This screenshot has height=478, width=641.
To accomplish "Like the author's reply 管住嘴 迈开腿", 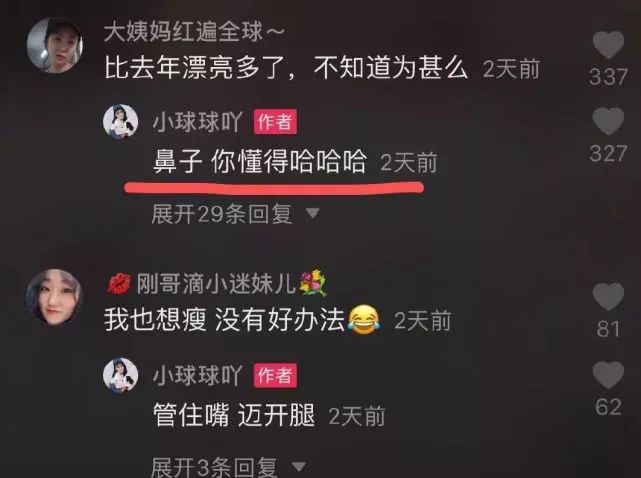I will coord(608,374).
